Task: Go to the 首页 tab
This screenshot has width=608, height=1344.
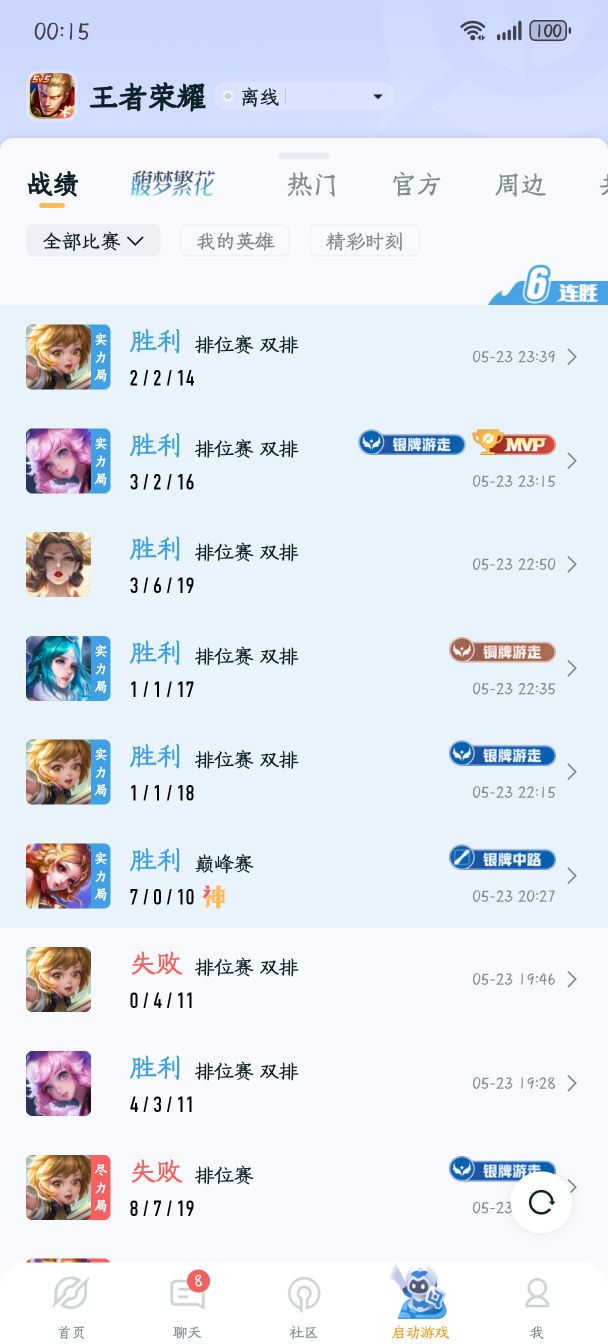Action: tap(71, 1305)
